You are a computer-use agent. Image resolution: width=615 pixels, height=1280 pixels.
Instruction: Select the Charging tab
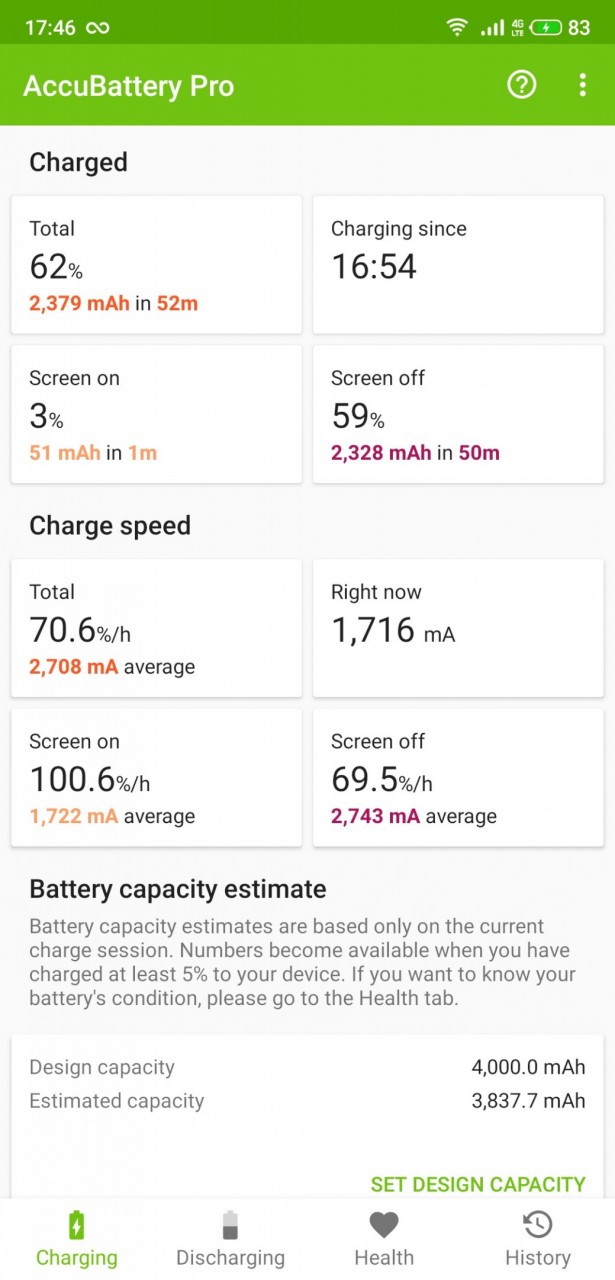[77, 1239]
